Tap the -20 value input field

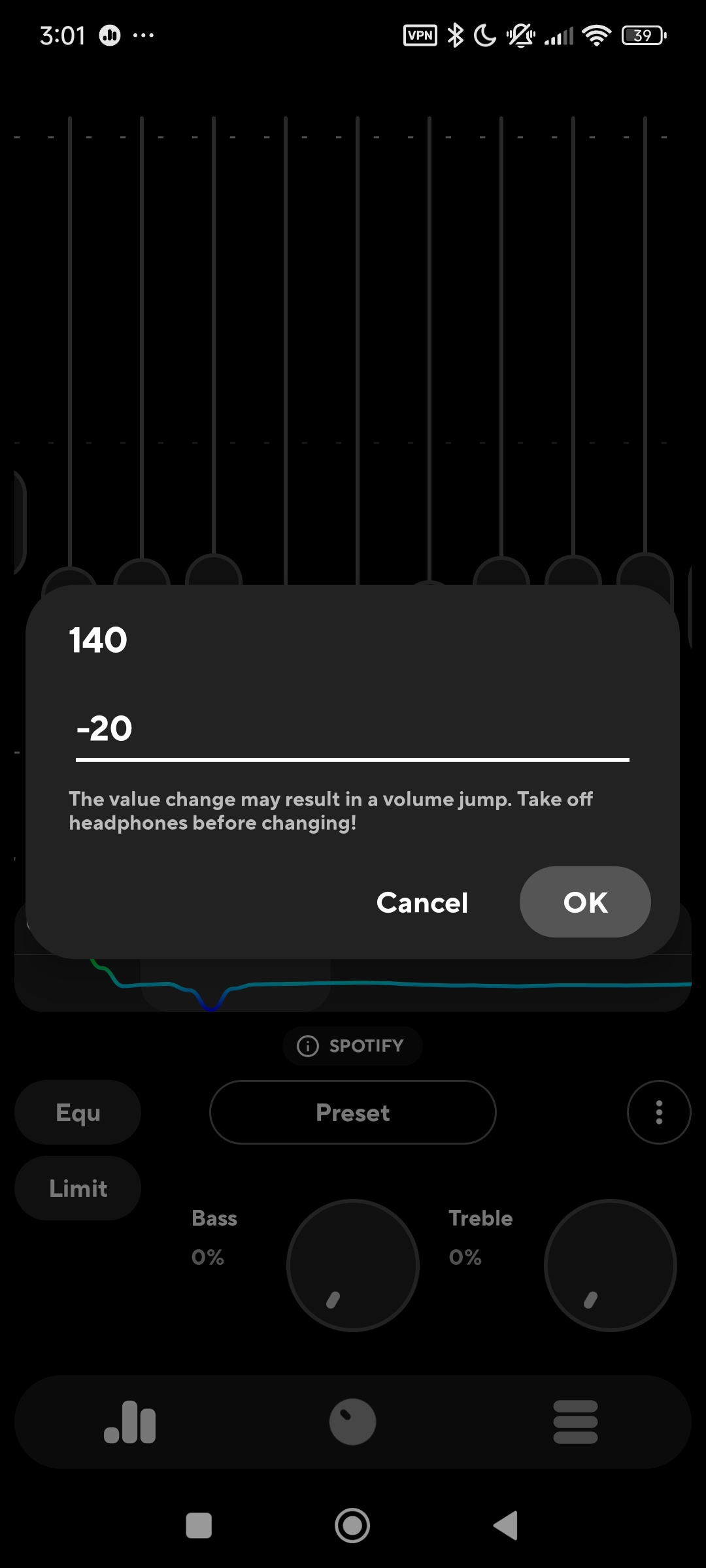click(x=352, y=730)
